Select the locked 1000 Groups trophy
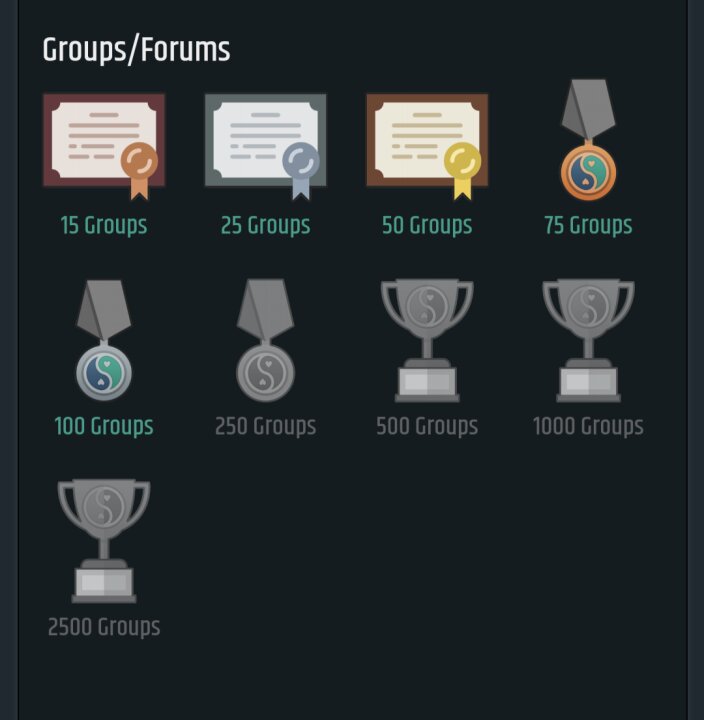Viewport: 704px width, 720px height. click(x=588, y=341)
